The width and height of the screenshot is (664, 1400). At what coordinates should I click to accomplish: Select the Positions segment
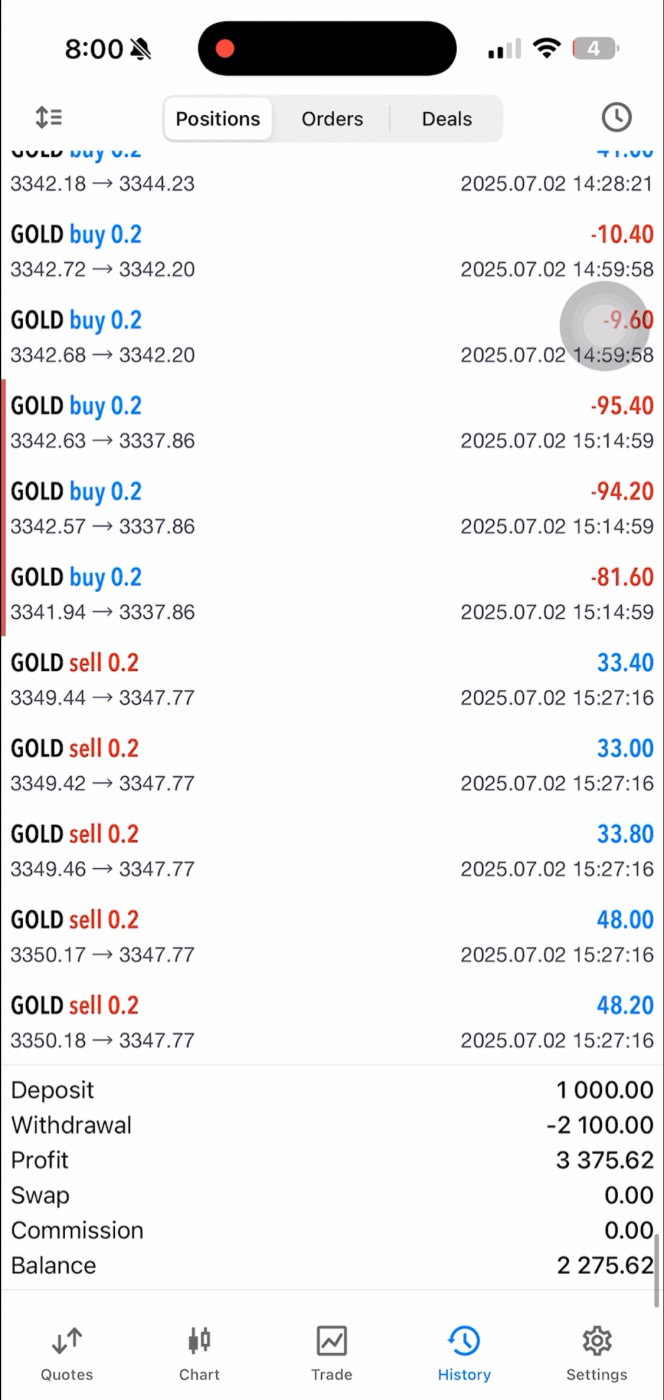(218, 119)
